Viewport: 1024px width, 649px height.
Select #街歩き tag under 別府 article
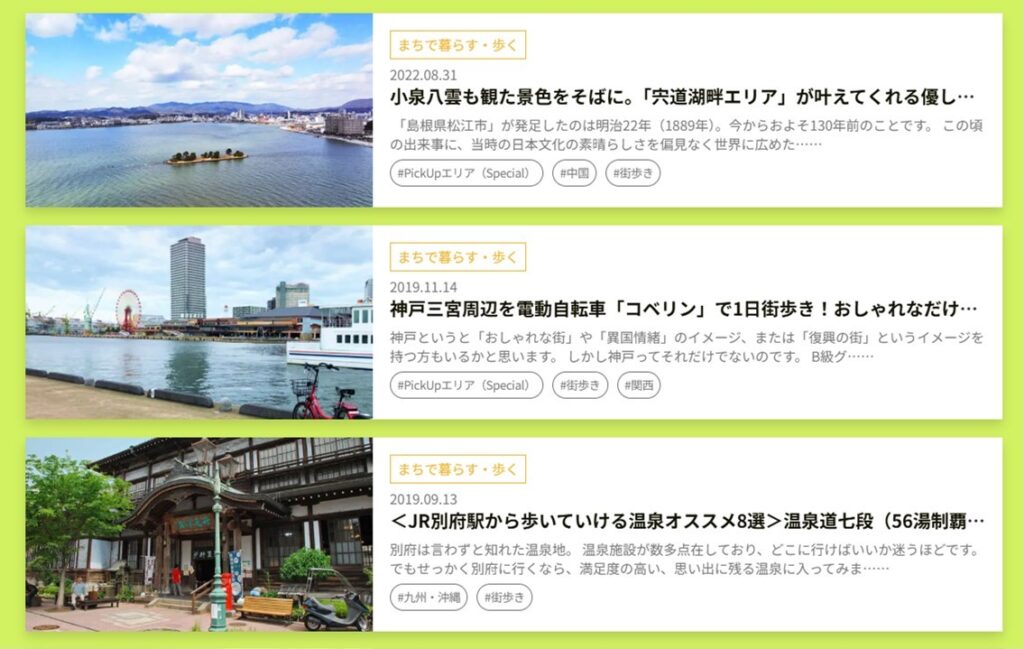[504, 597]
